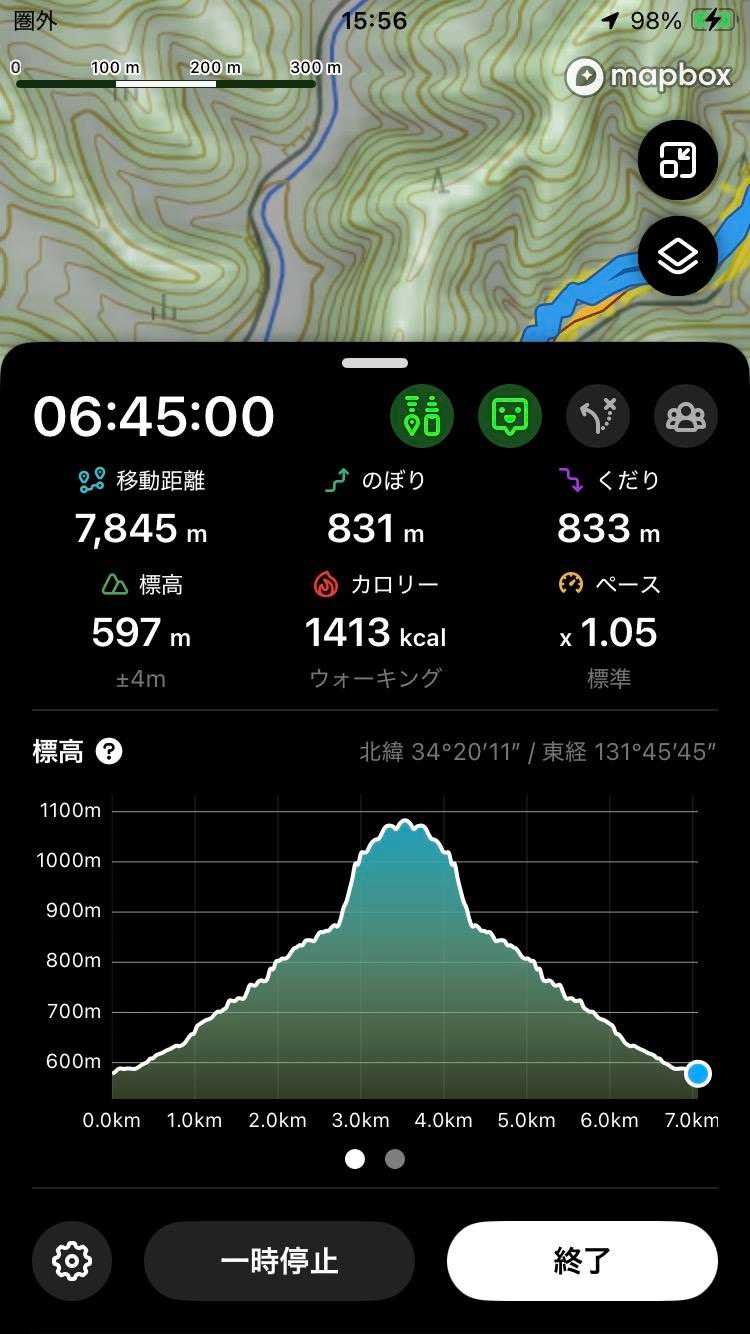The width and height of the screenshot is (750, 1334).
Task: Switch to the second chart page dot
Action: point(395,1159)
